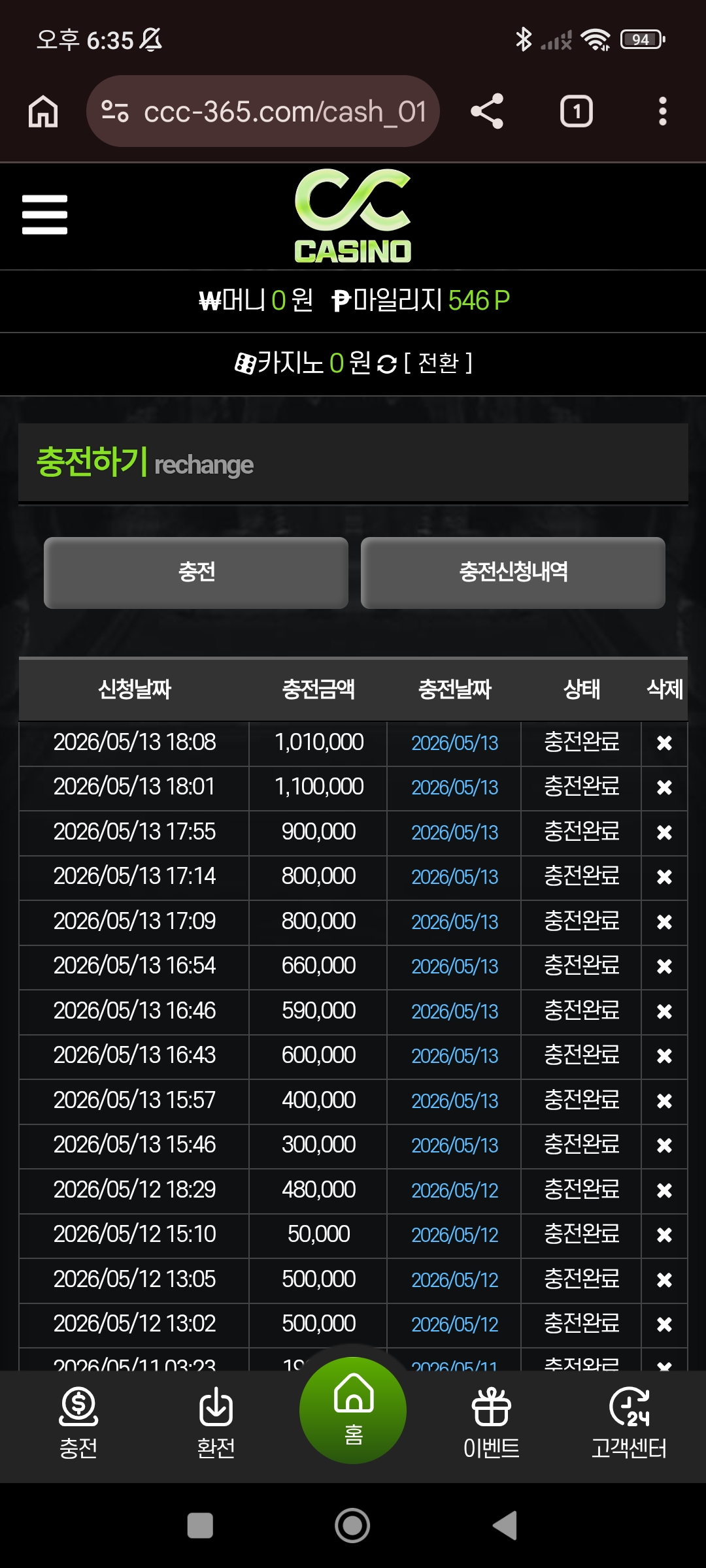This screenshot has height=1568, width=706.
Task: Switch to the 충전 tab
Action: click(x=196, y=573)
